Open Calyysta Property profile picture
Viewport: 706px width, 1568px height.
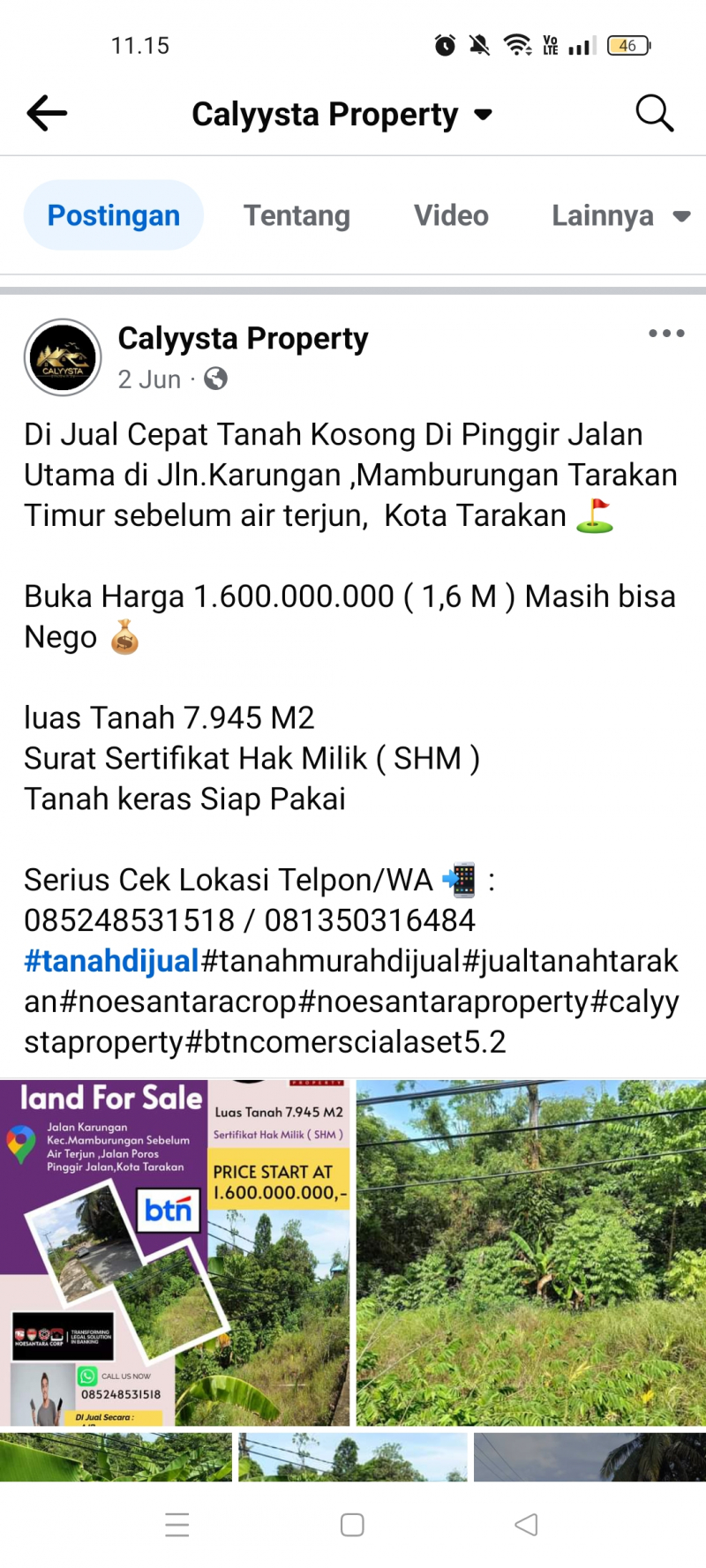click(63, 357)
